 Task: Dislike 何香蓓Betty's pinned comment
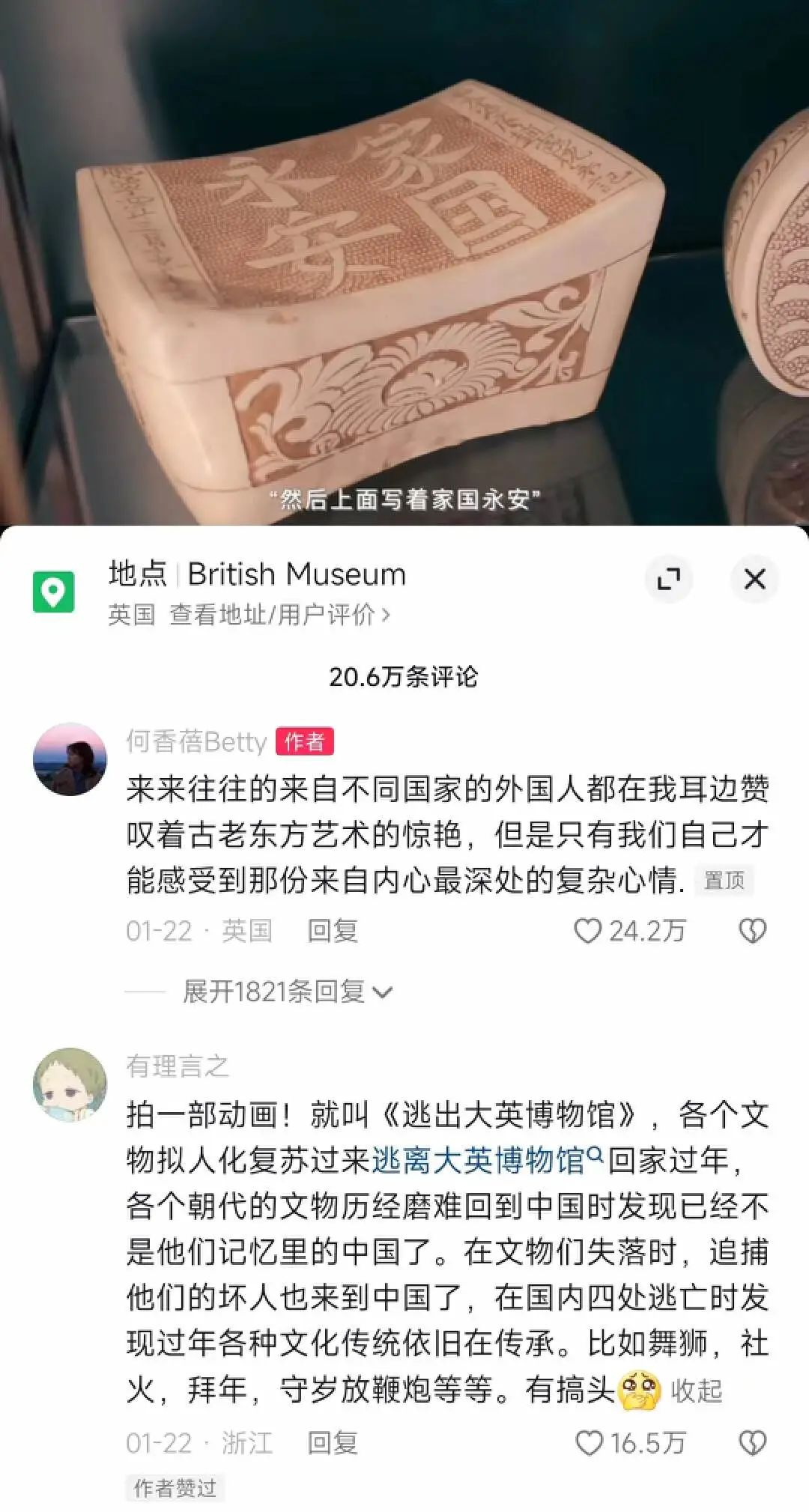(752, 931)
